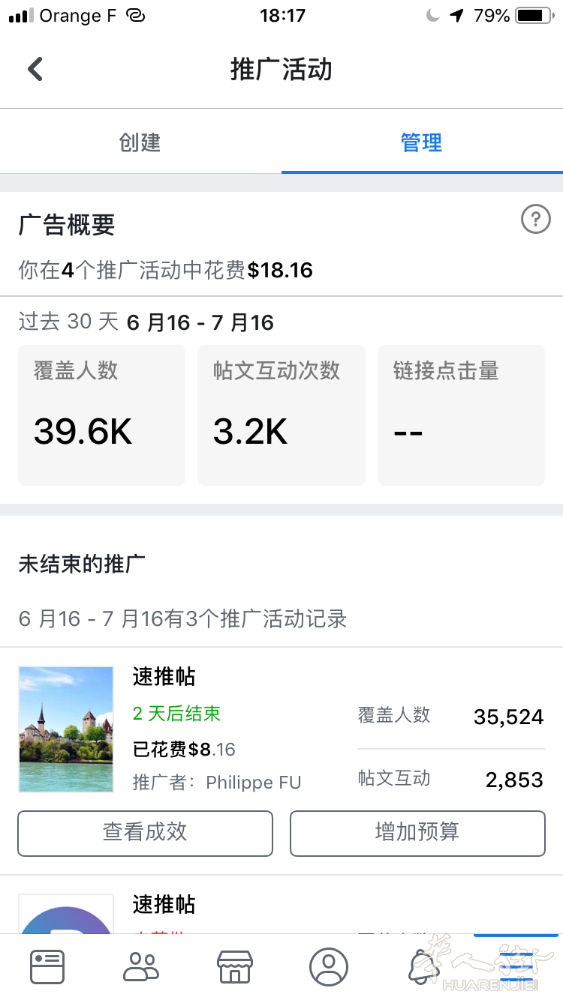The height and width of the screenshot is (1000, 563).
Task: Open the hamburger menu tab
Action: pos(515,966)
